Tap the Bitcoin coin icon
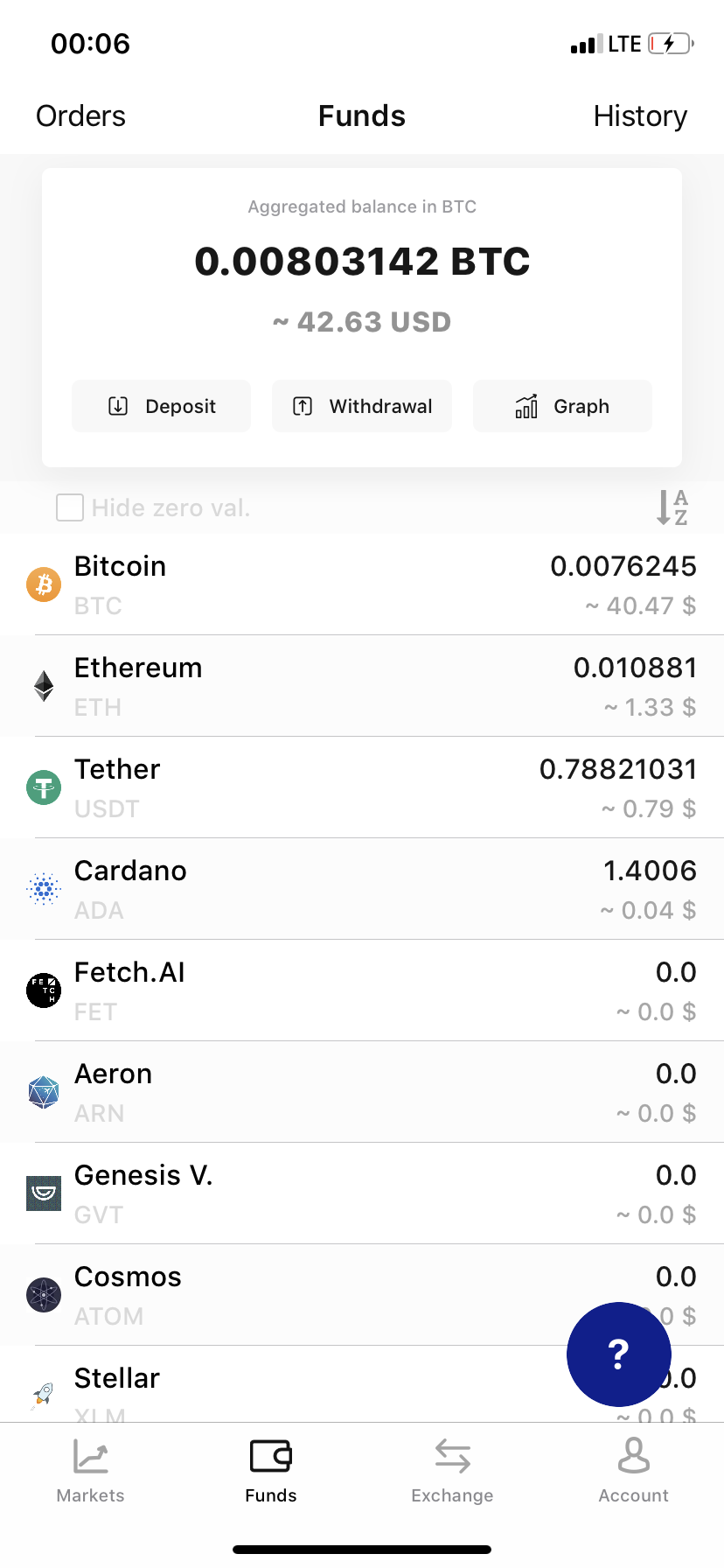 [44, 584]
